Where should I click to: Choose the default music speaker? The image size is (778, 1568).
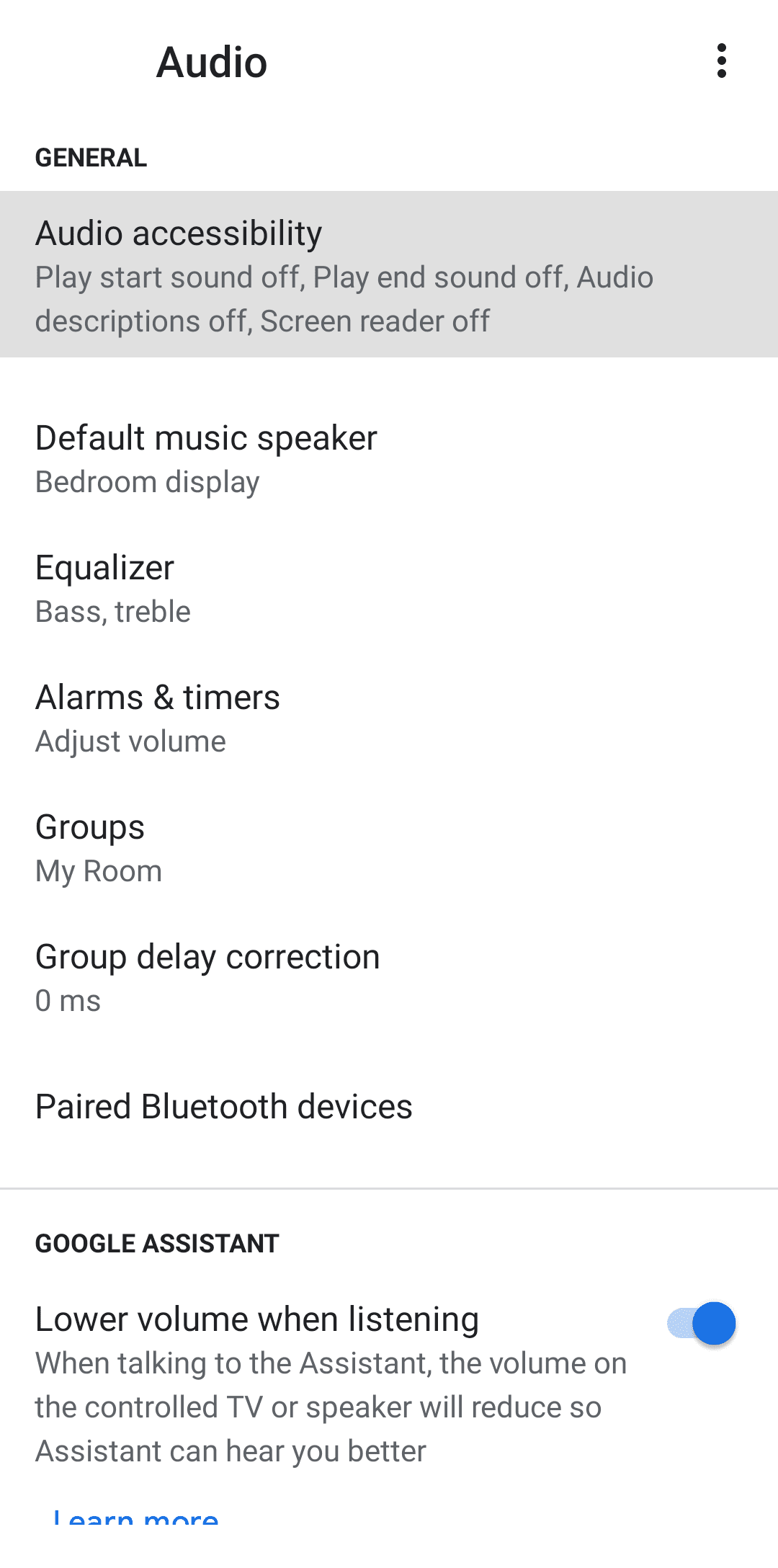click(x=389, y=459)
